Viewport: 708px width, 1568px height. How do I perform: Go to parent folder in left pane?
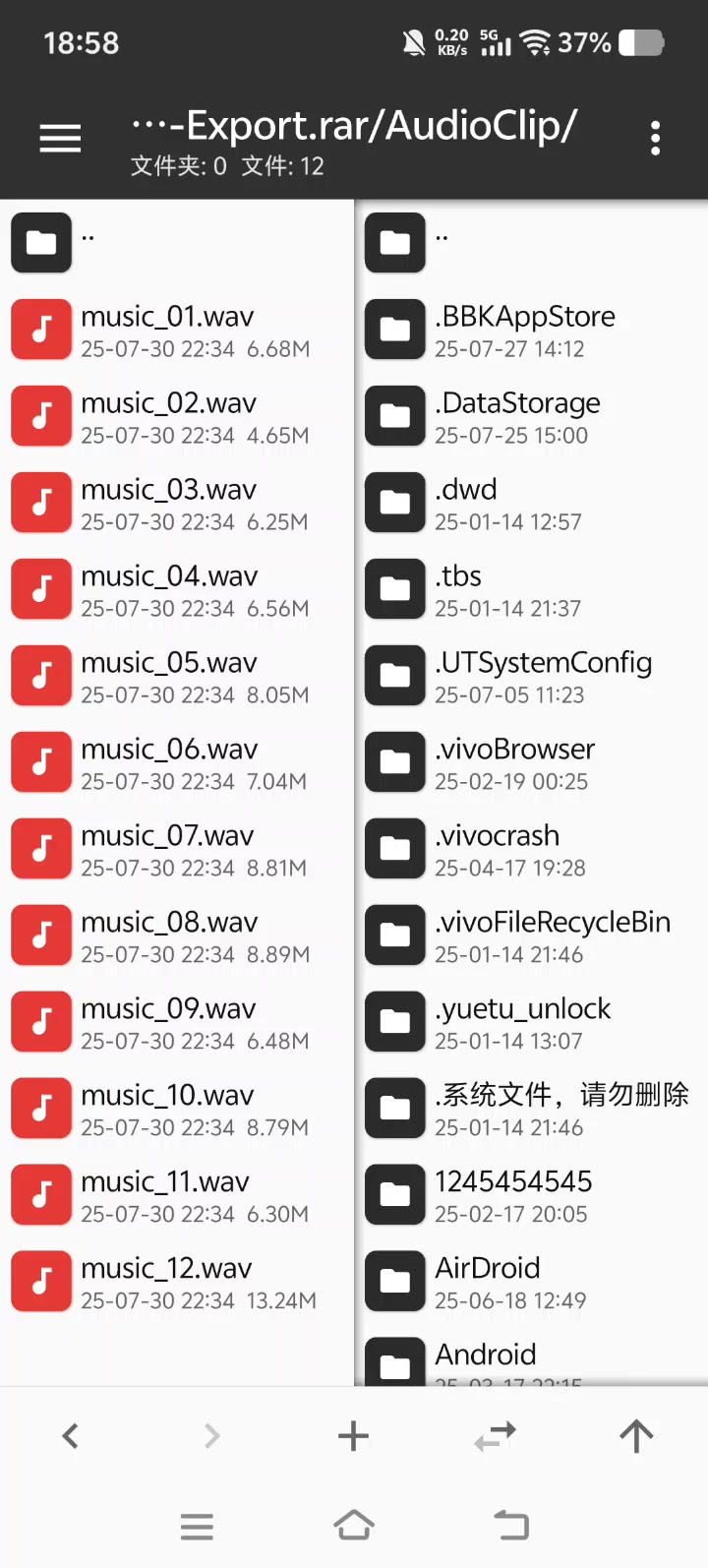[177, 243]
